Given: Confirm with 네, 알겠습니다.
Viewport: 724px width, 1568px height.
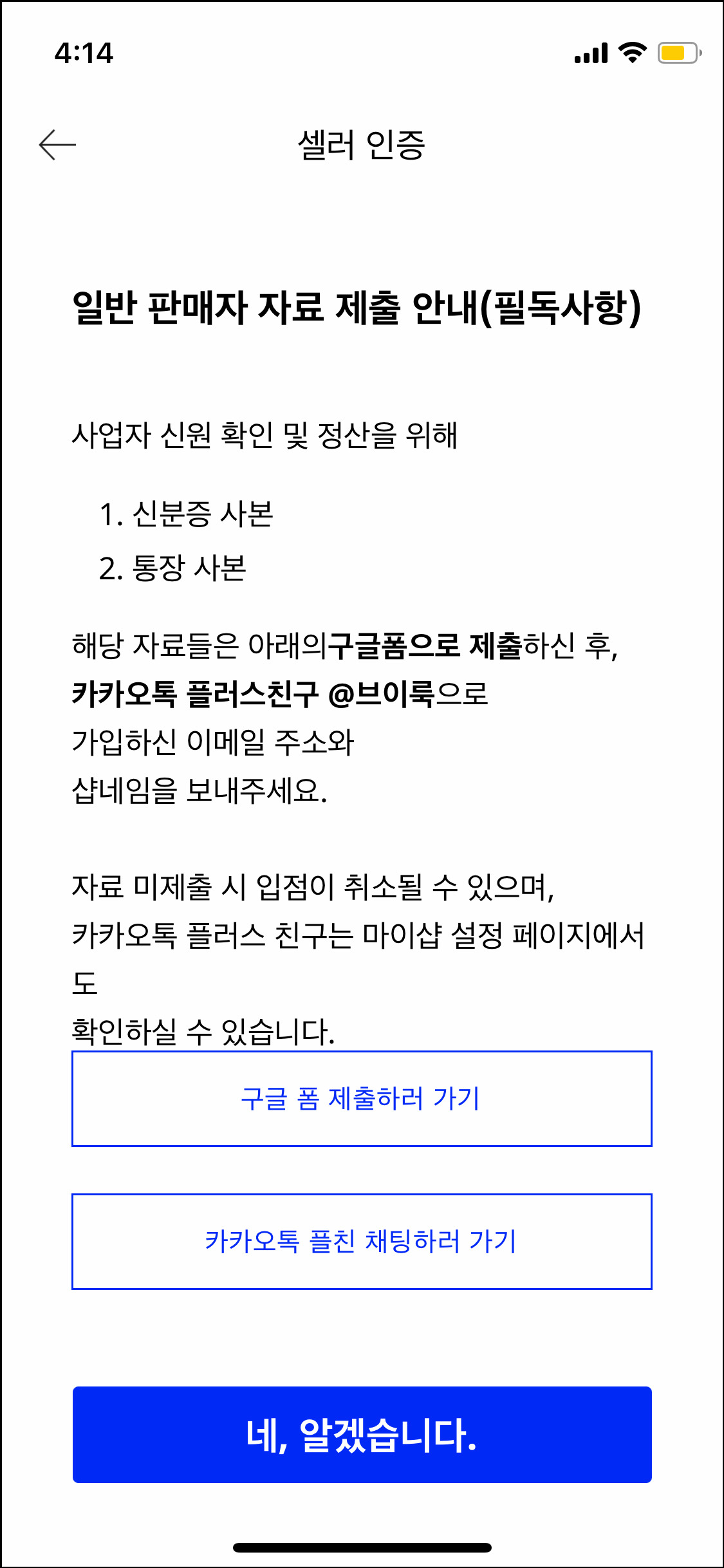Looking at the screenshot, I should coord(362,1435).
